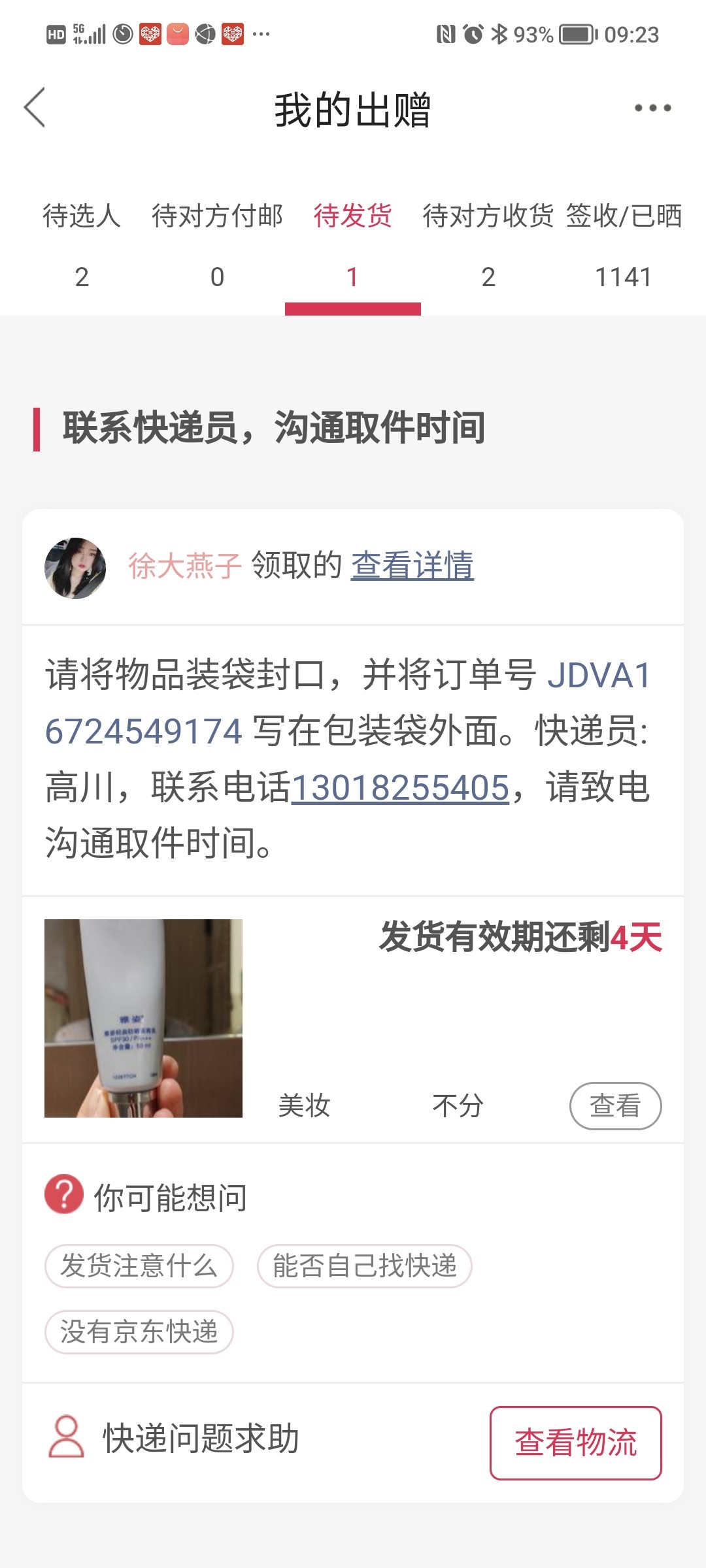This screenshot has width=706, height=1568.
Task: Go back from 我的出赠 page
Action: [35, 108]
